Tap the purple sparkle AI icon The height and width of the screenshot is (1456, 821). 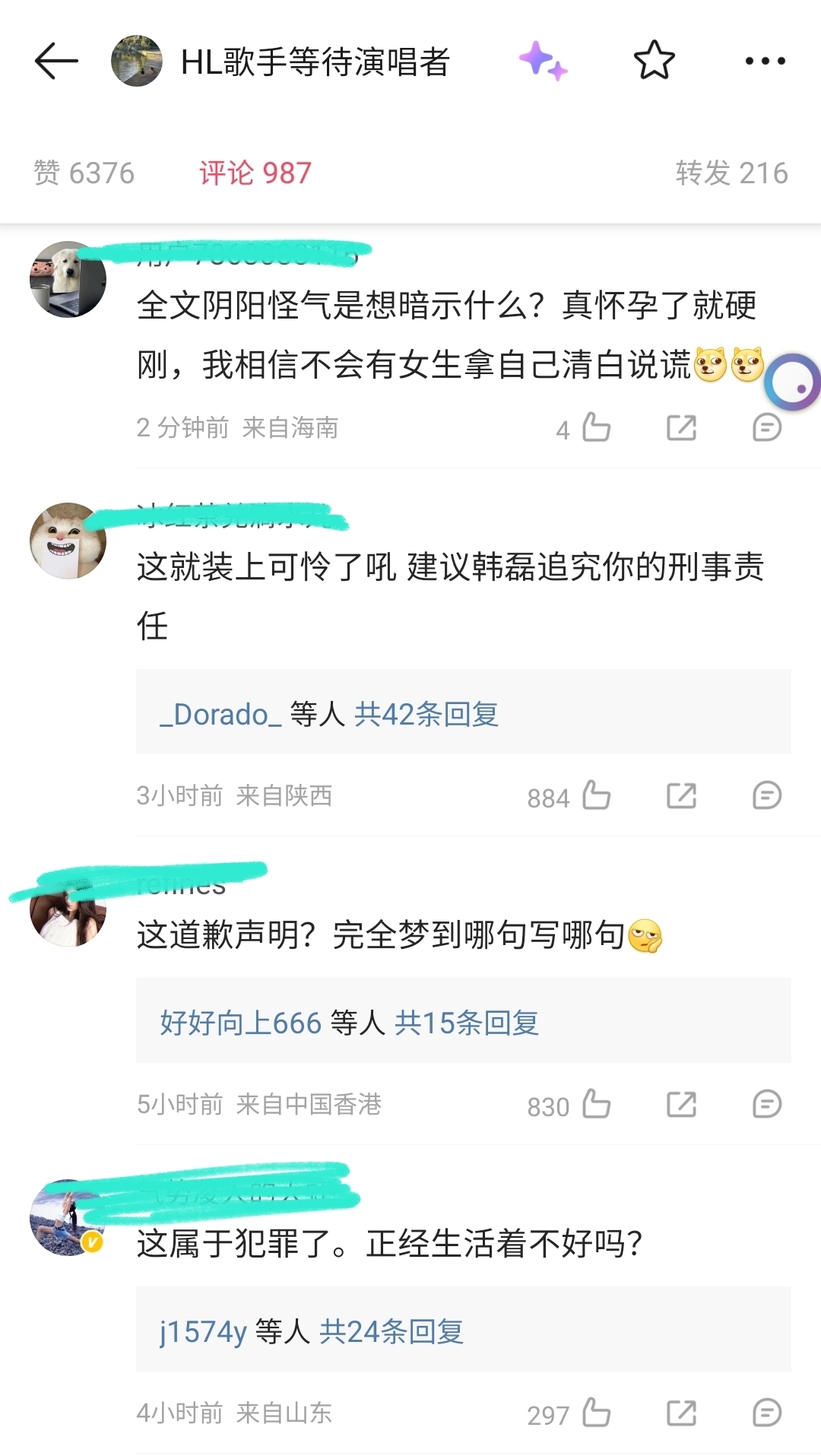coord(543,61)
